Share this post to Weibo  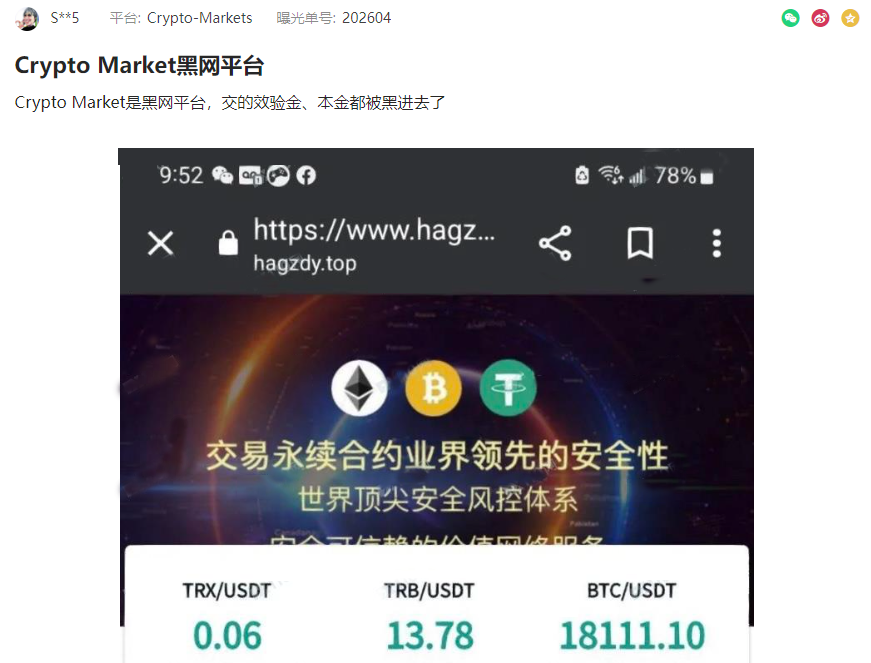pos(820,18)
